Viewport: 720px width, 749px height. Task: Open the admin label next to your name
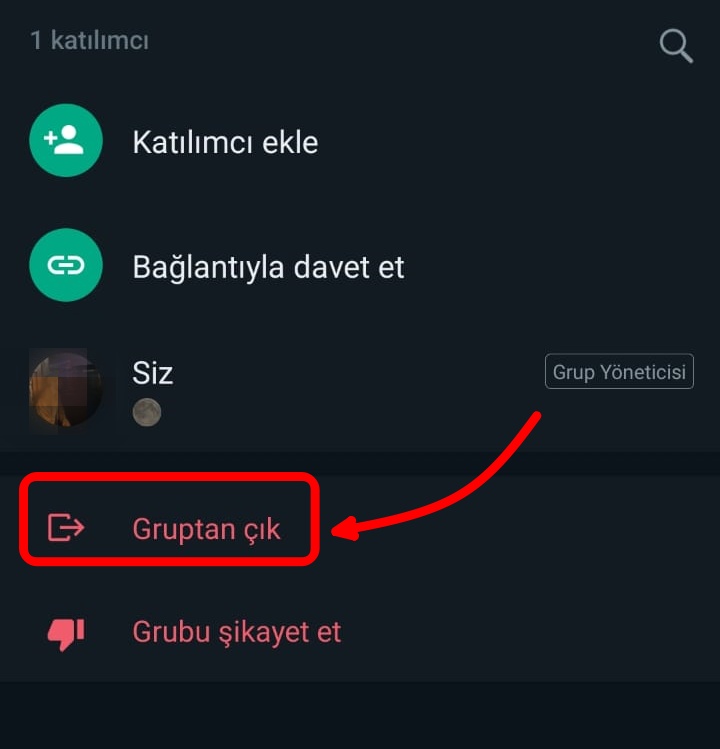619,371
